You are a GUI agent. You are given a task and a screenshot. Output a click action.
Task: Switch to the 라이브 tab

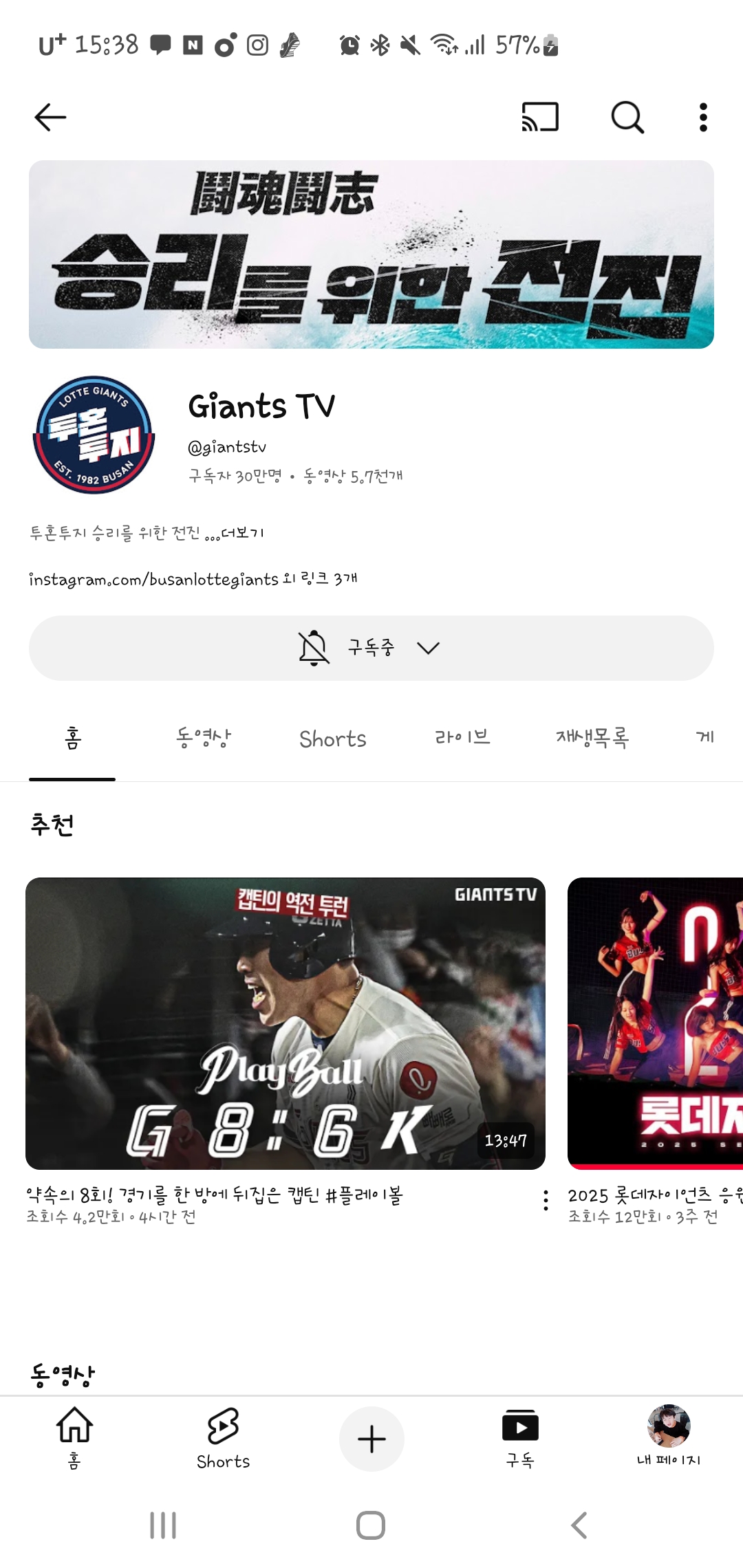coord(462,738)
